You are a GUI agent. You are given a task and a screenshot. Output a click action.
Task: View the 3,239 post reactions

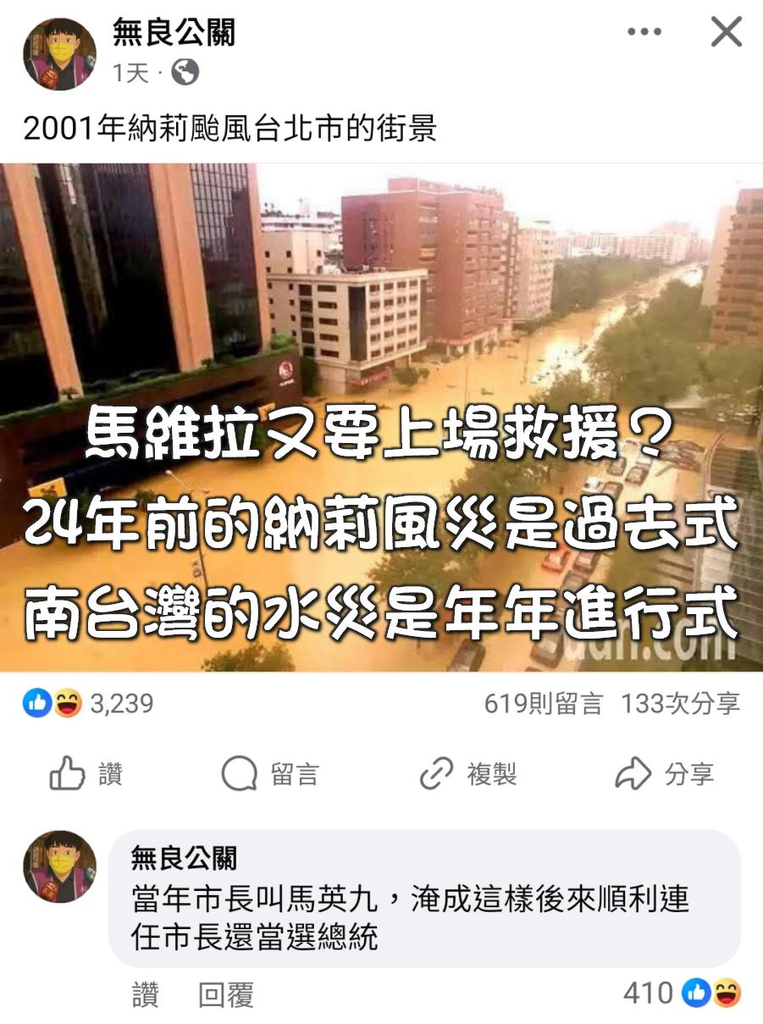pyautogui.click(x=89, y=704)
